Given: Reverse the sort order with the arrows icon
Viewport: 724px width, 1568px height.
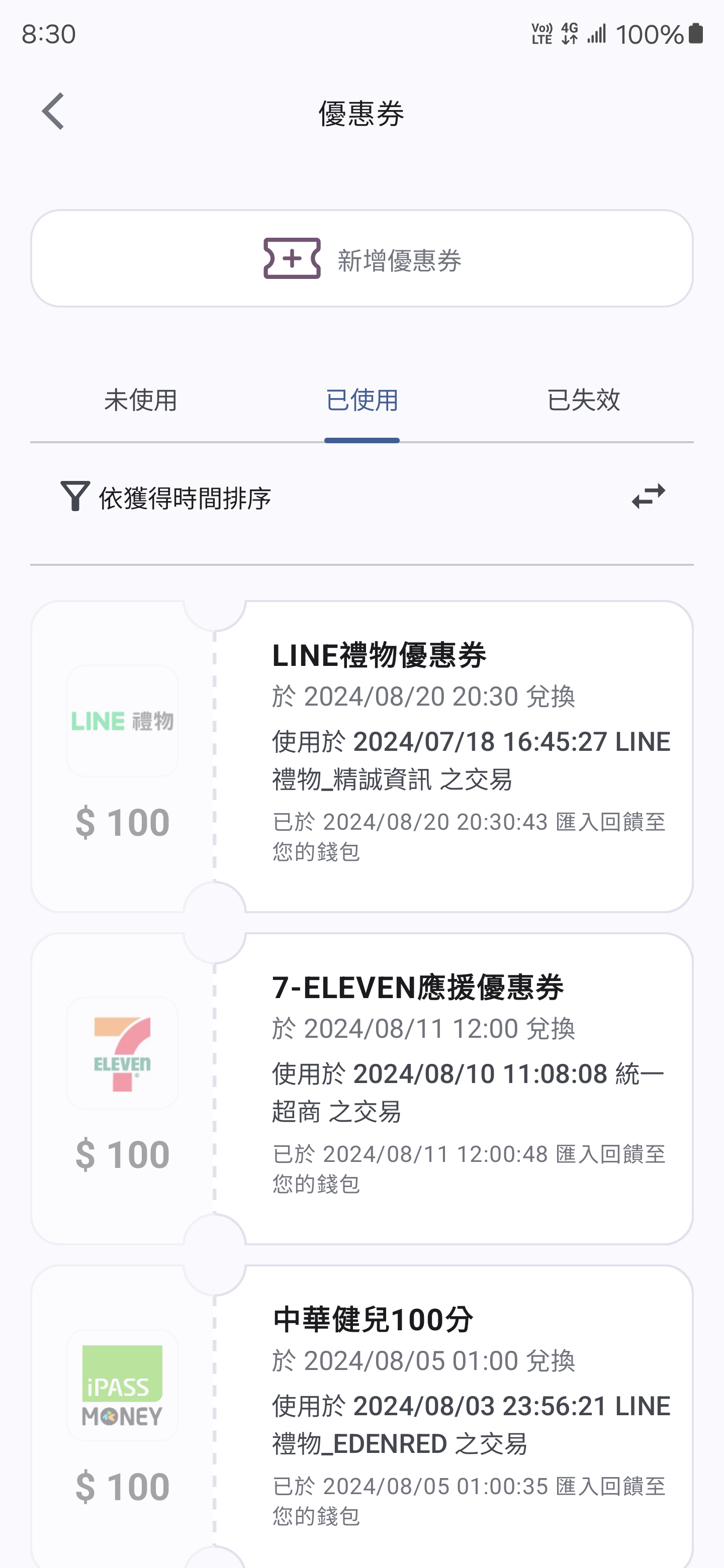Looking at the screenshot, I should click(x=649, y=497).
